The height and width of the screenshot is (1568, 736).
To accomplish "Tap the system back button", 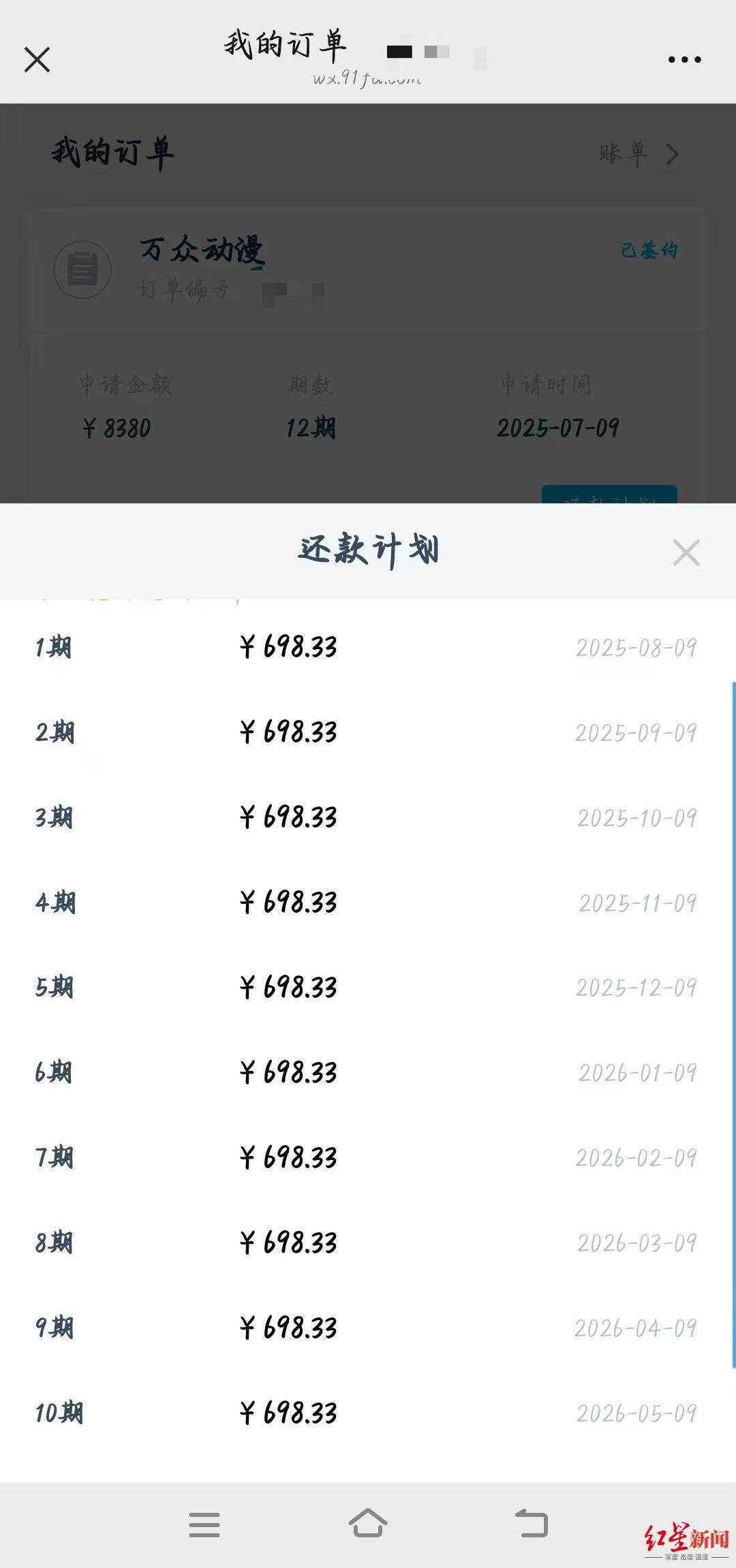I will (x=532, y=1523).
